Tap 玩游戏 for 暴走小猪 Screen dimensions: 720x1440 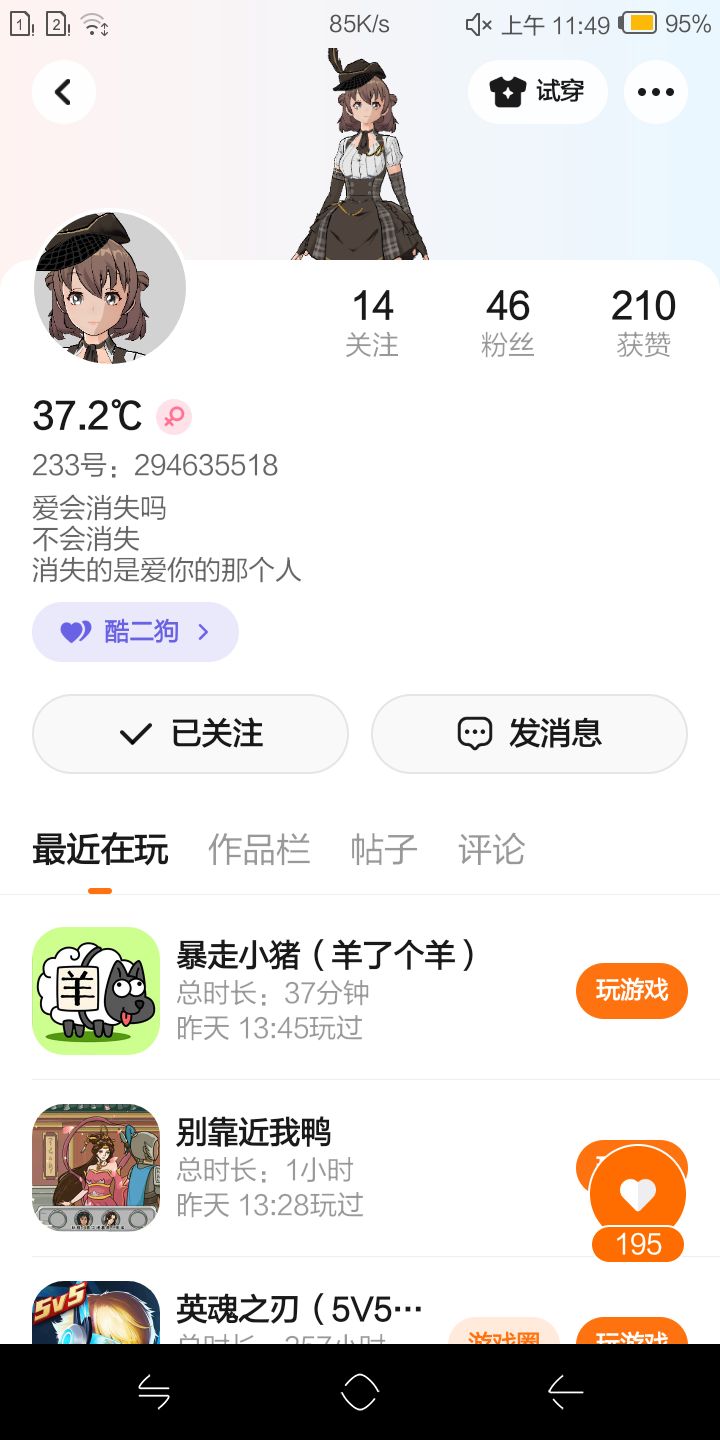tap(631, 991)
